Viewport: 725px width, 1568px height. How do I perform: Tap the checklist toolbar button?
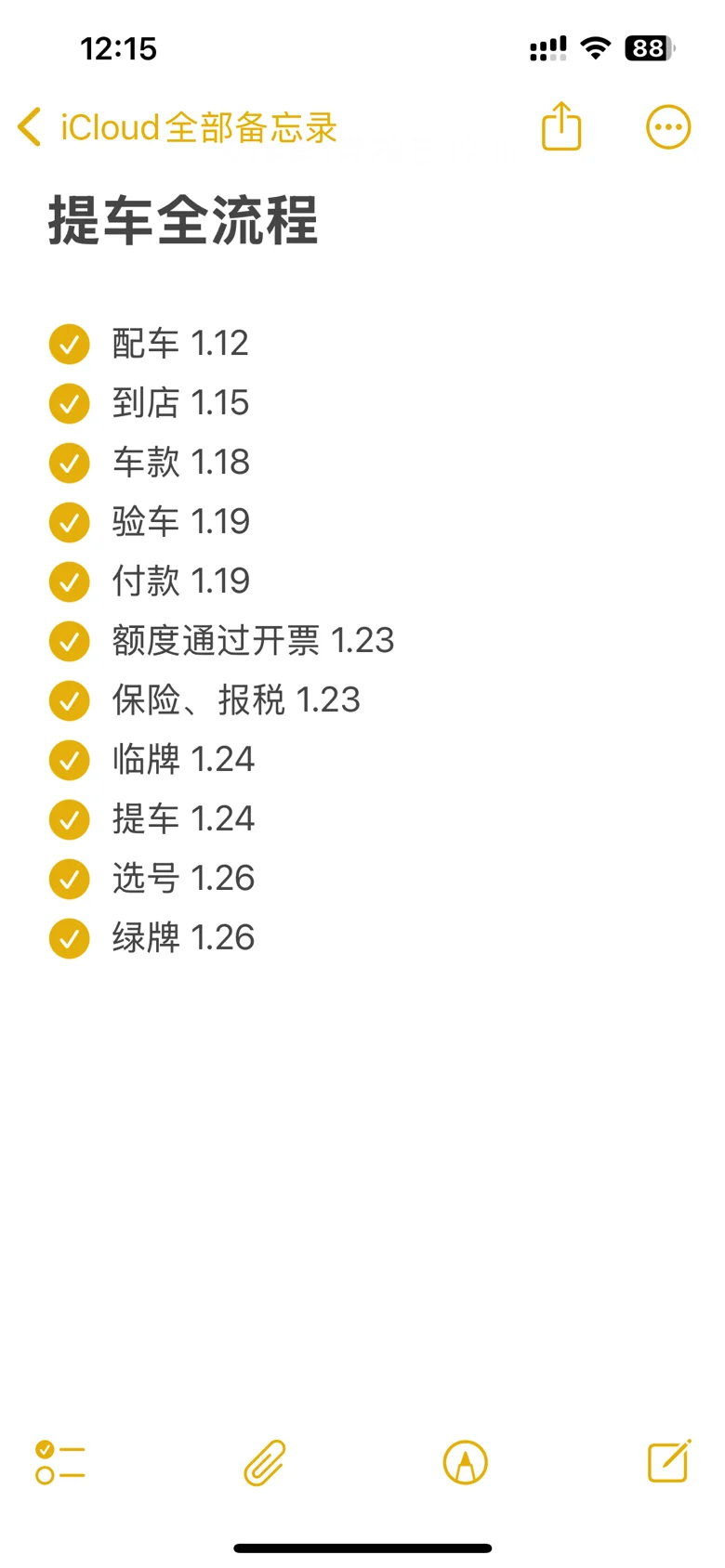(59, 1462)
